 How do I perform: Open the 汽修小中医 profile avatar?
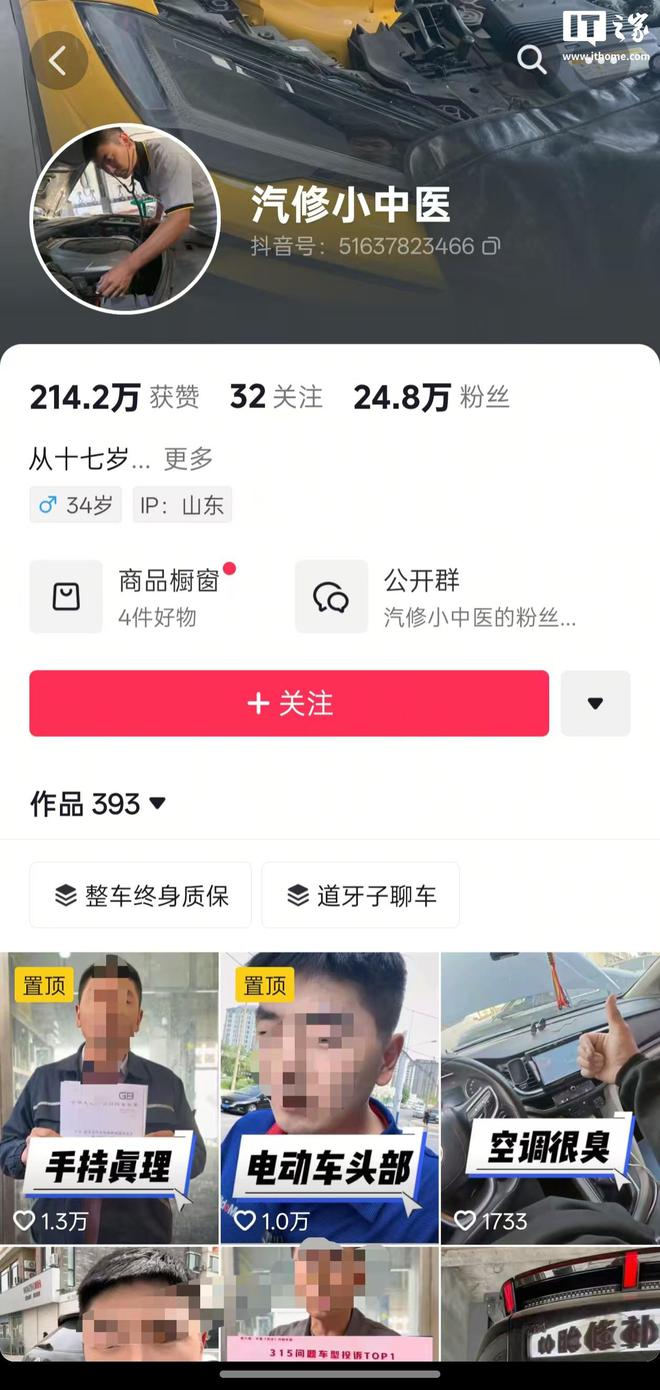point(125,219)
